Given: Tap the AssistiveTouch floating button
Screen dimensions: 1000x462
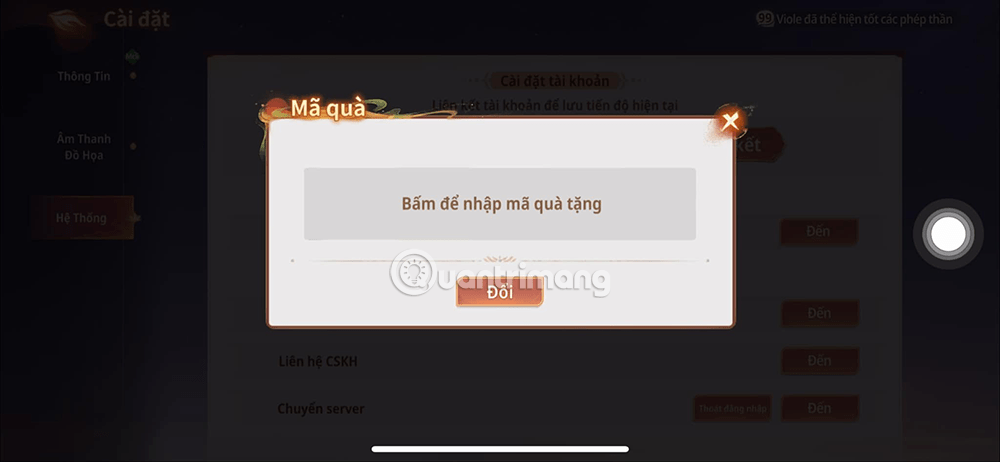Looking at the screenshot, I should (x=947, y=234).
